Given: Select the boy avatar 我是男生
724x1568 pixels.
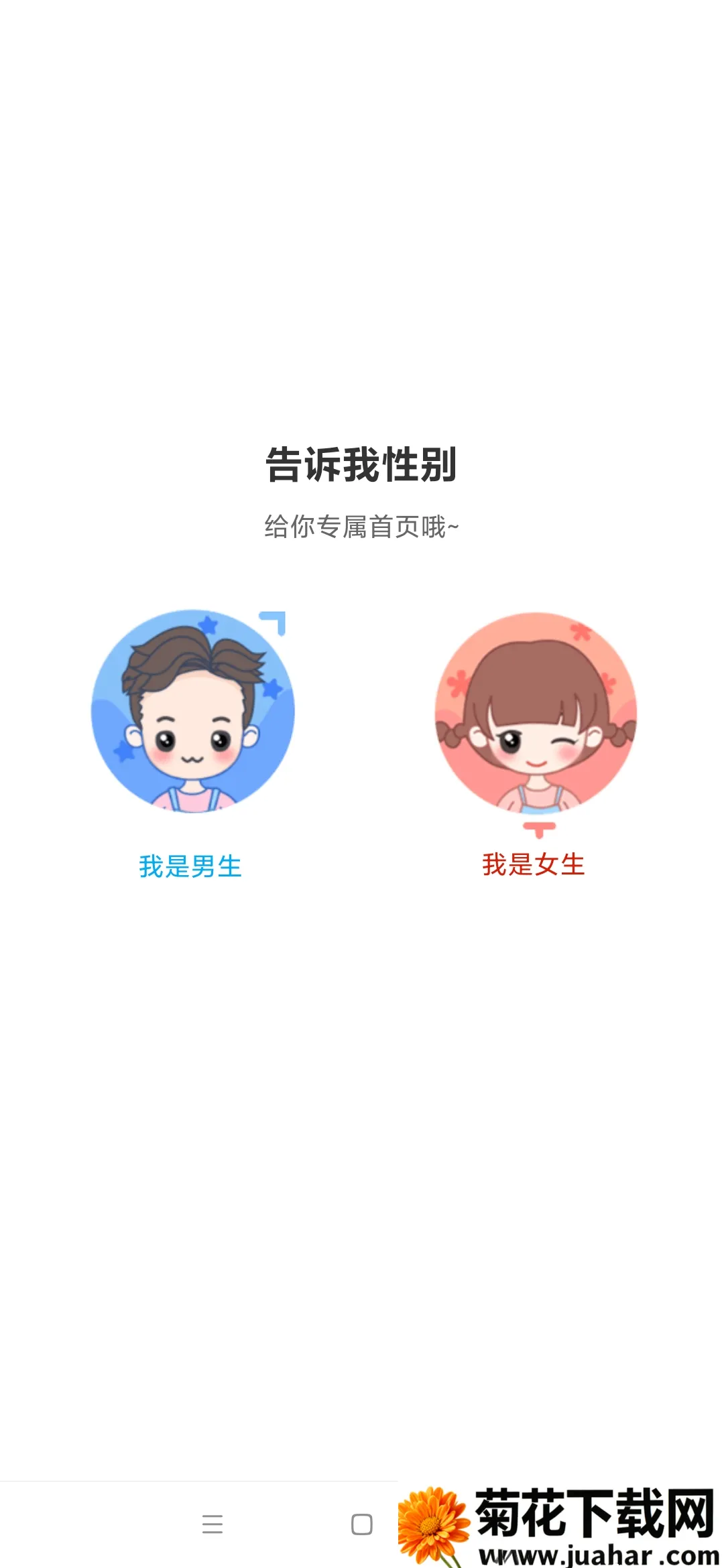Looking at the screenshot, I should pos(192,712).
